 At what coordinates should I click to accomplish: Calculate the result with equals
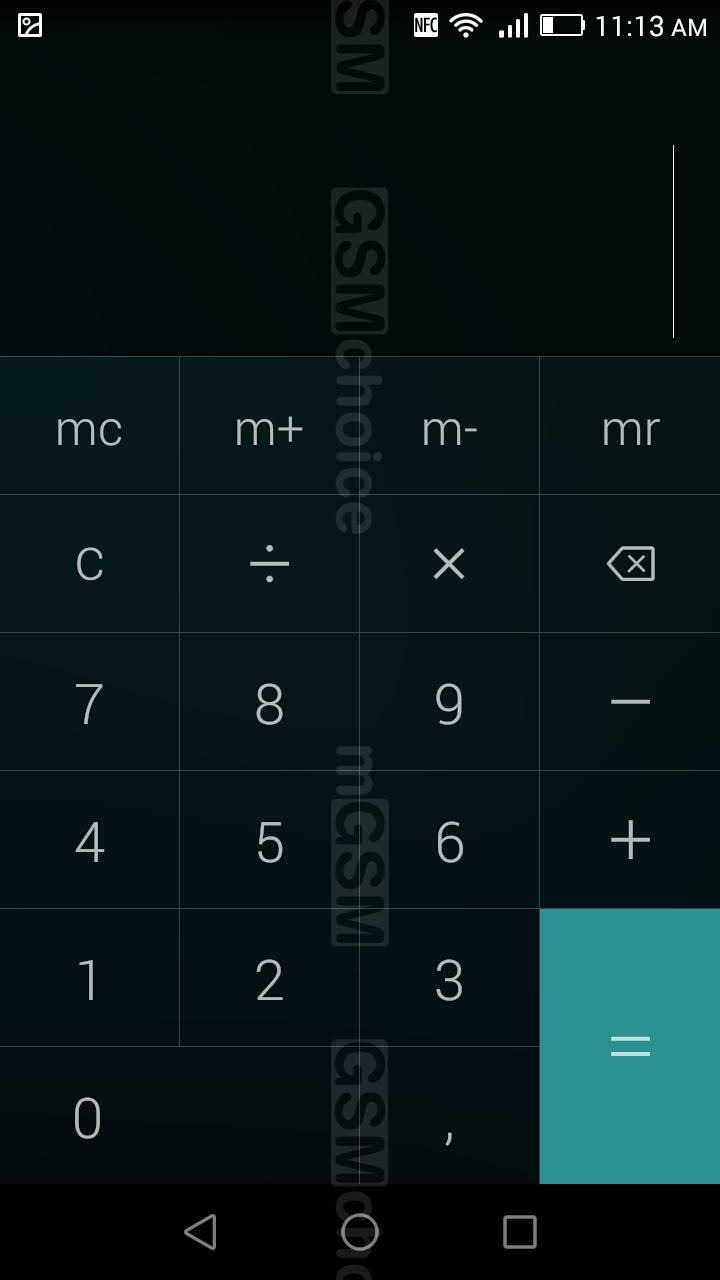point(630,1046)
